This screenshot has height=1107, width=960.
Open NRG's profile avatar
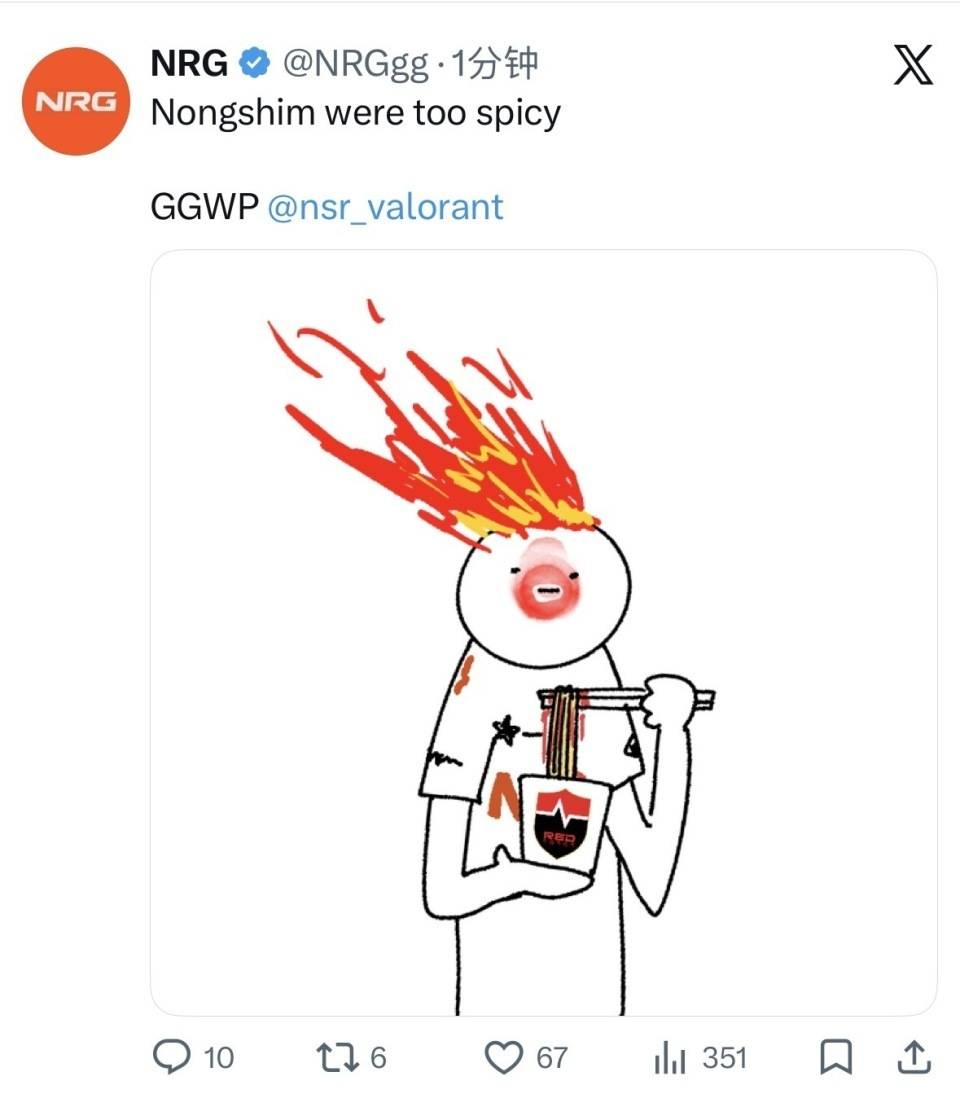(x=76, y=101)
